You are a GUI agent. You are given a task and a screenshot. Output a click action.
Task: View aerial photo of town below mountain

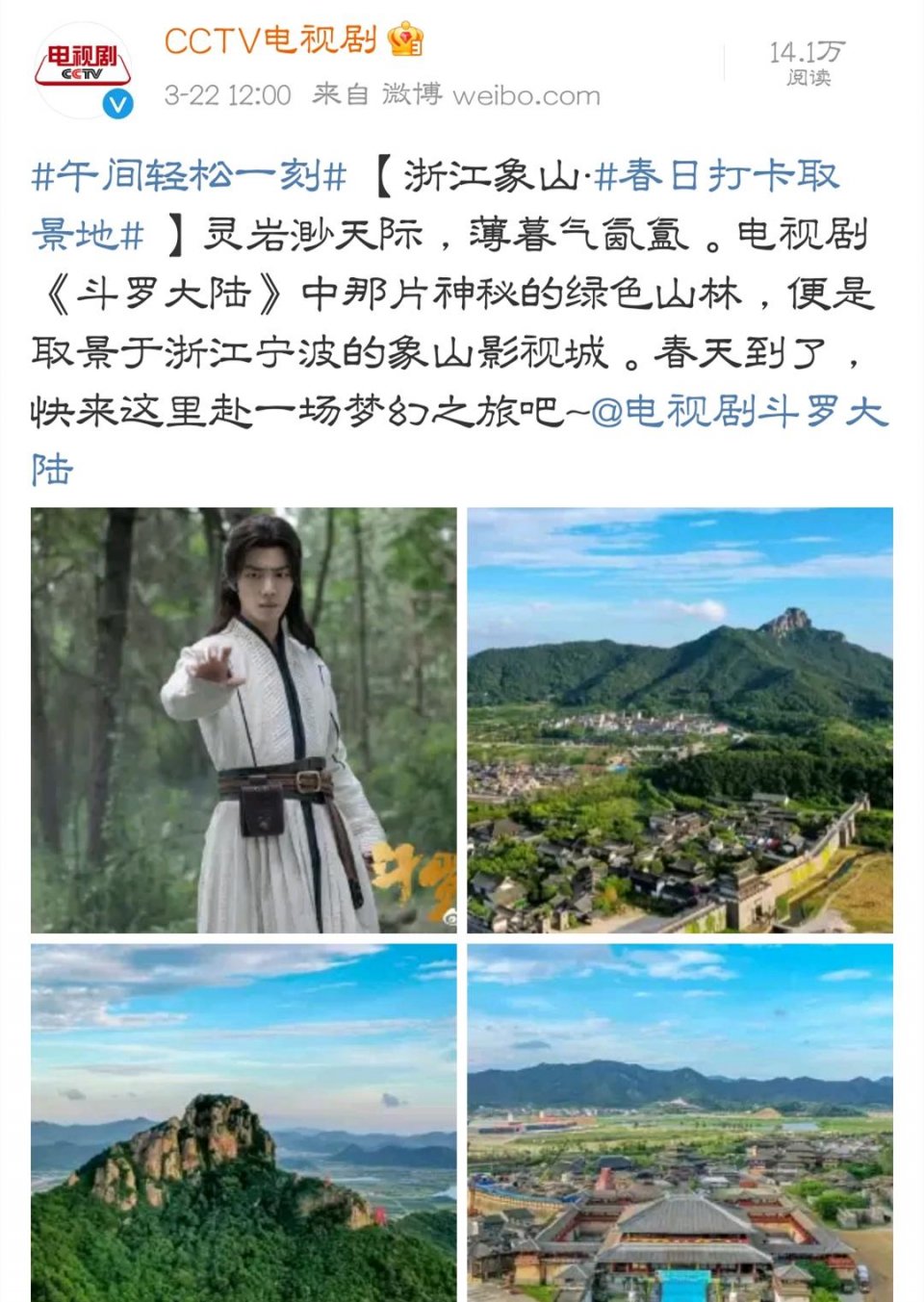click(x=680, y=720)
